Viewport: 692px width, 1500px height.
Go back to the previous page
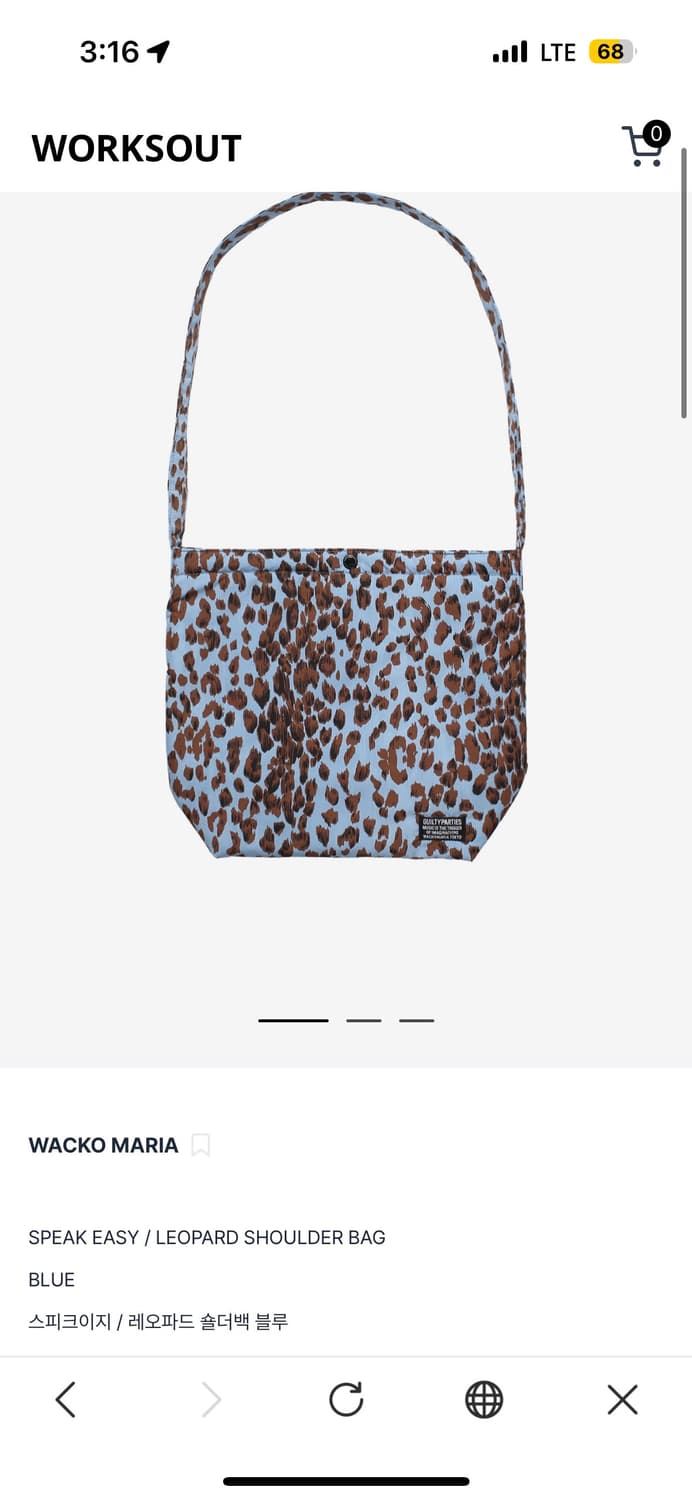click(66, 1399)
